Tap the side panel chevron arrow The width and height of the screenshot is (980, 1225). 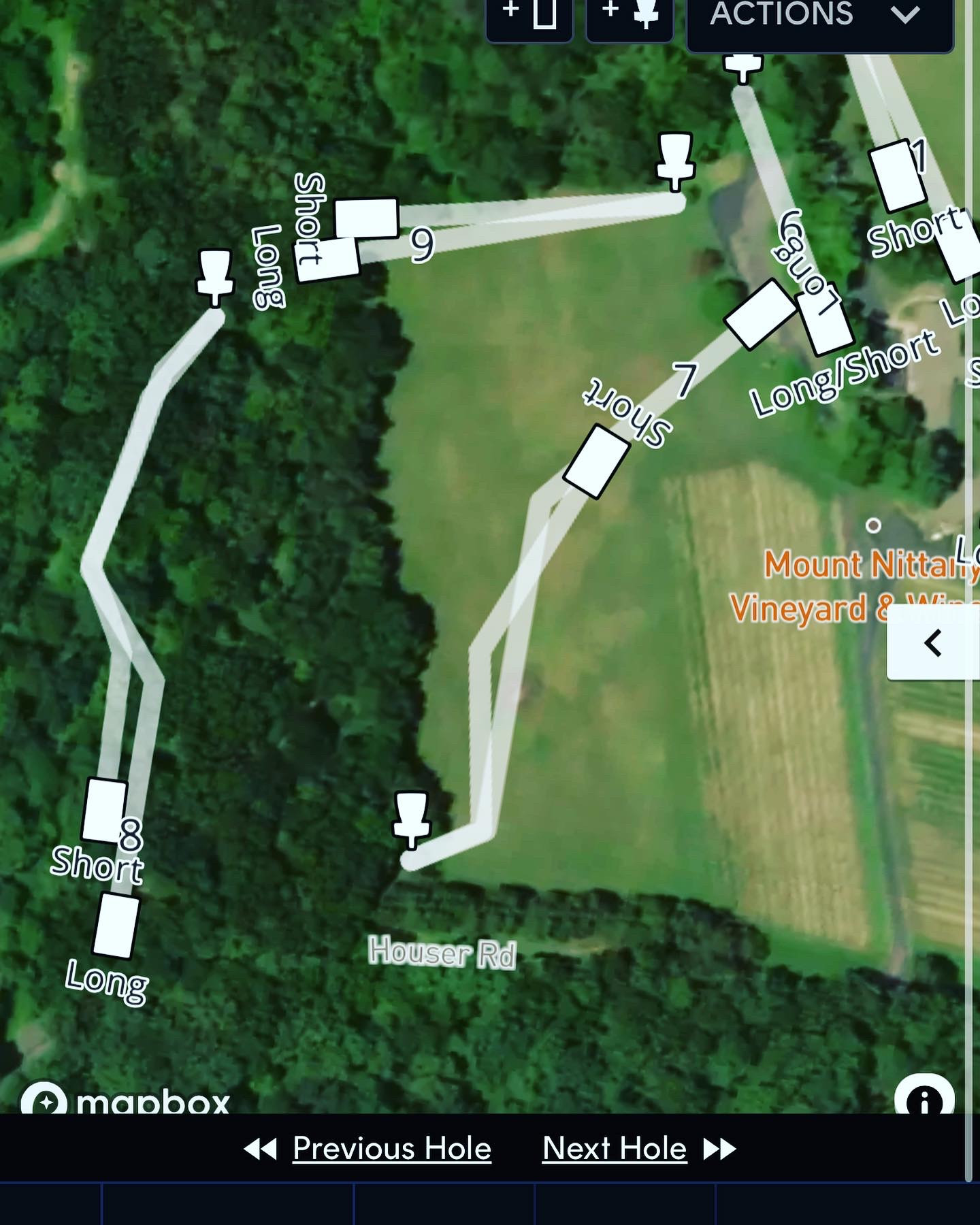click(x=933, y=642)
